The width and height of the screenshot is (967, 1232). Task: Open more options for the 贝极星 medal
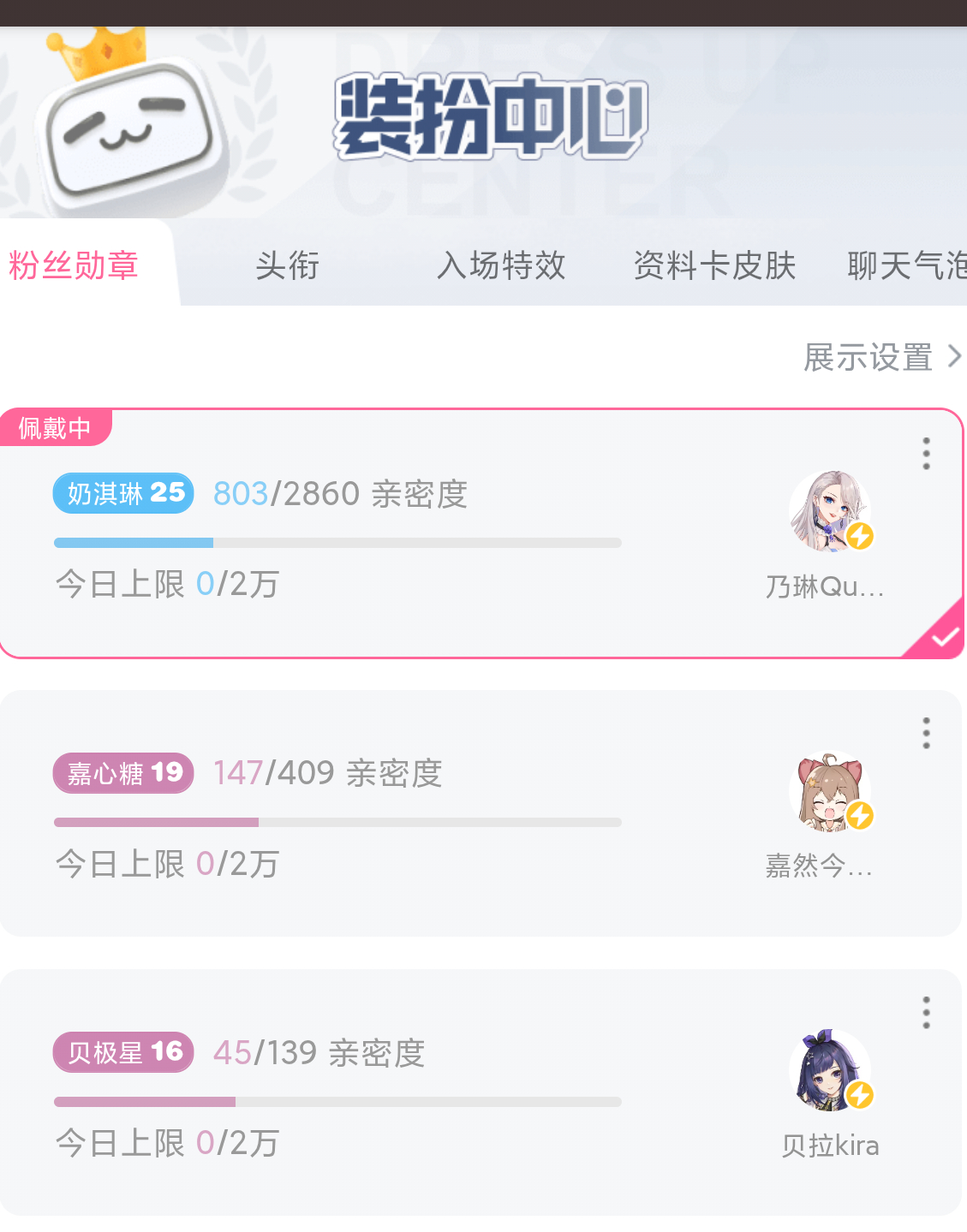click(926, 1013)
